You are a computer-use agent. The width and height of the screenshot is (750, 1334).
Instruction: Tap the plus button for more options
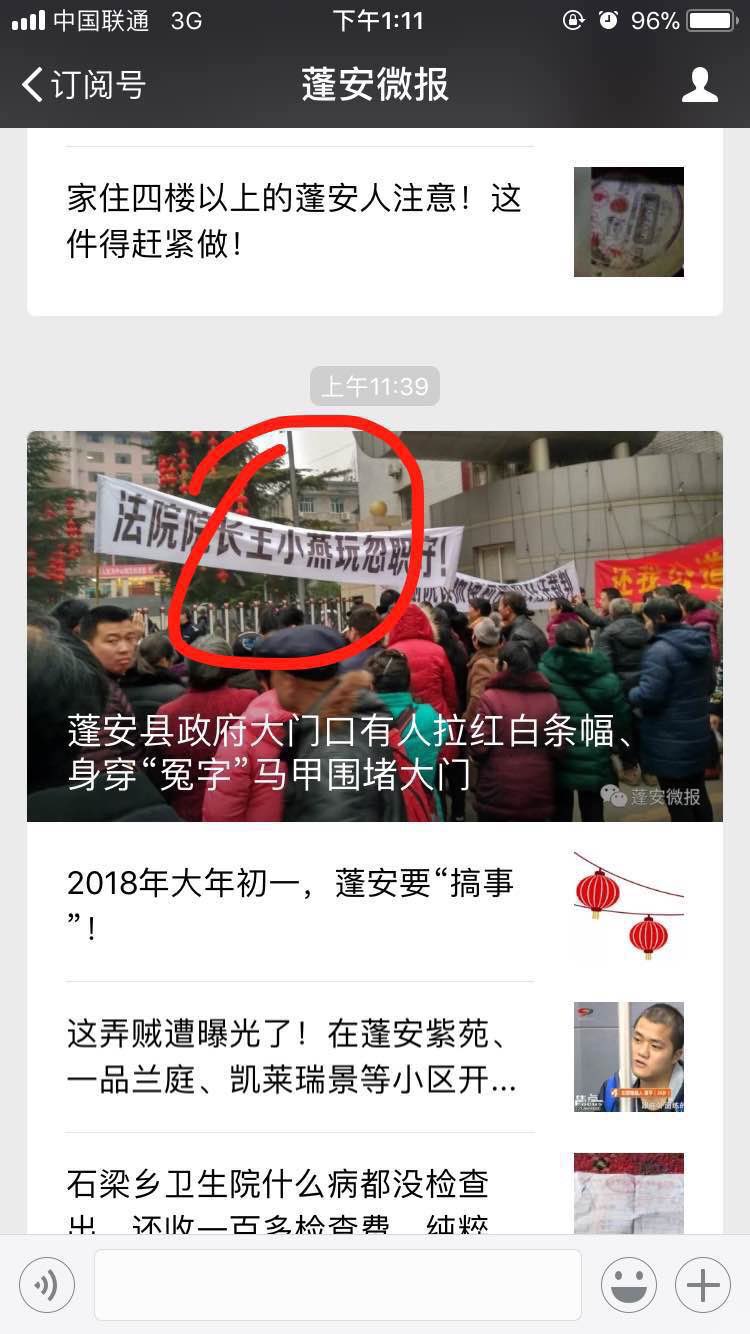[x=703, y=1285]
